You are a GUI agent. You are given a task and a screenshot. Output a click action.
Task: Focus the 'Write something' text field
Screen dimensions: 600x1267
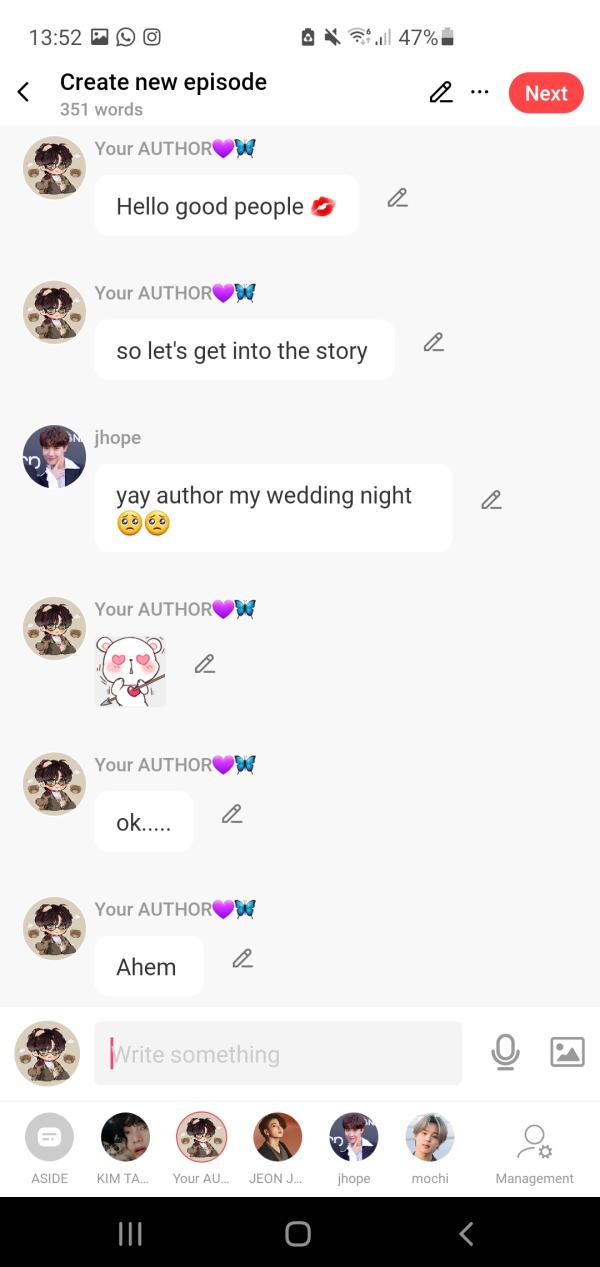click(x=278, y=1053)
